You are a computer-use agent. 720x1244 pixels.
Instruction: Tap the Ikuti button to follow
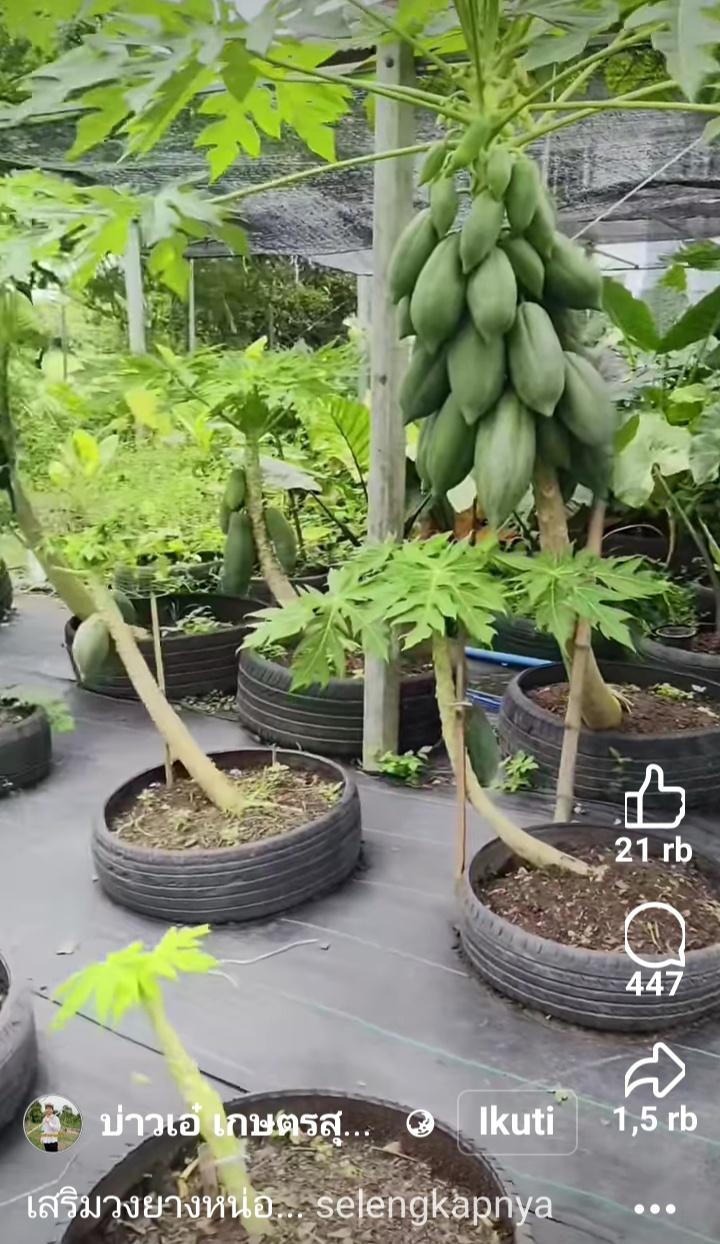click(517, 1122)
